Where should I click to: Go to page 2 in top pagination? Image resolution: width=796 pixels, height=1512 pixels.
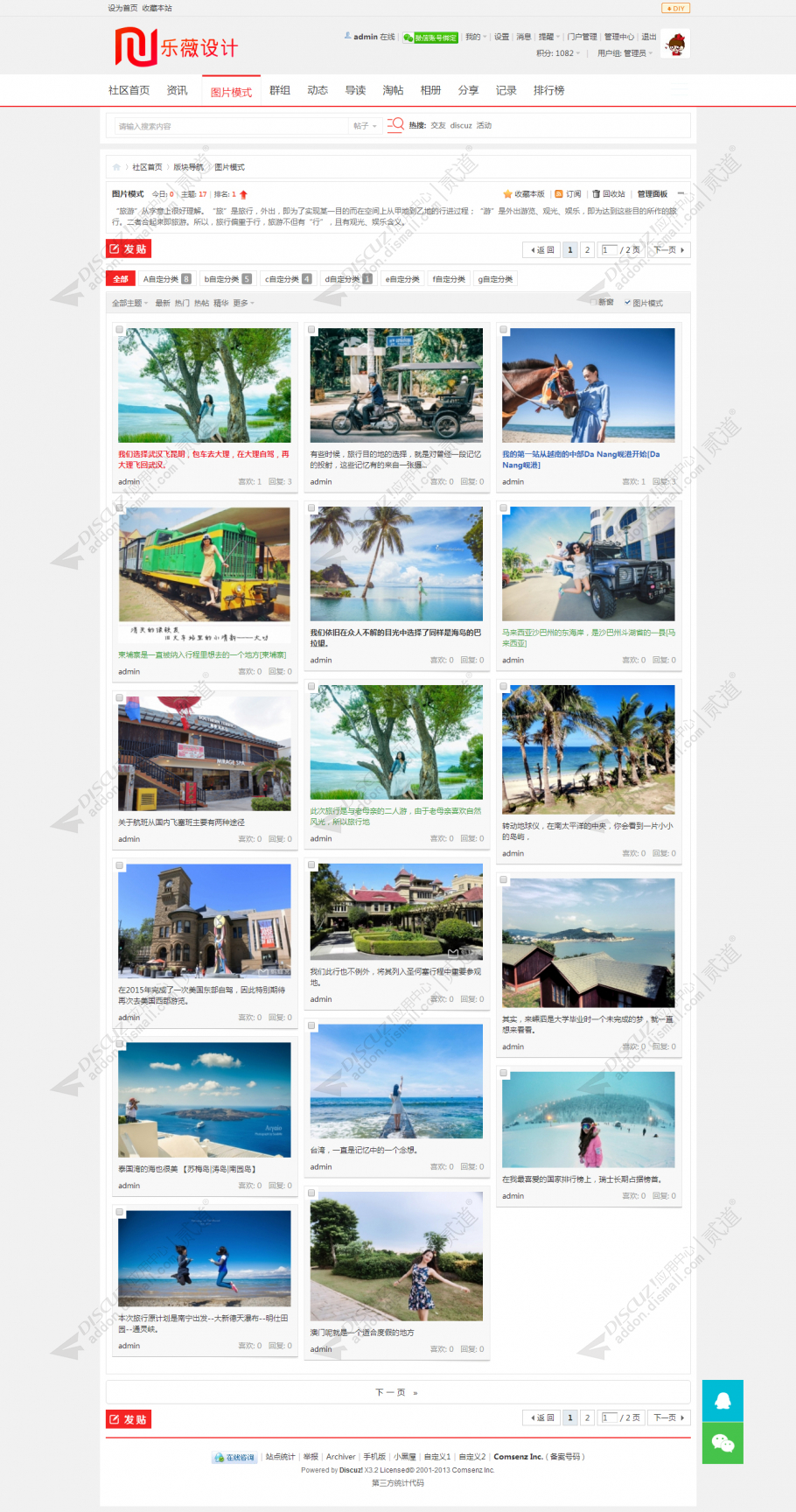click(x=587, y=250)
